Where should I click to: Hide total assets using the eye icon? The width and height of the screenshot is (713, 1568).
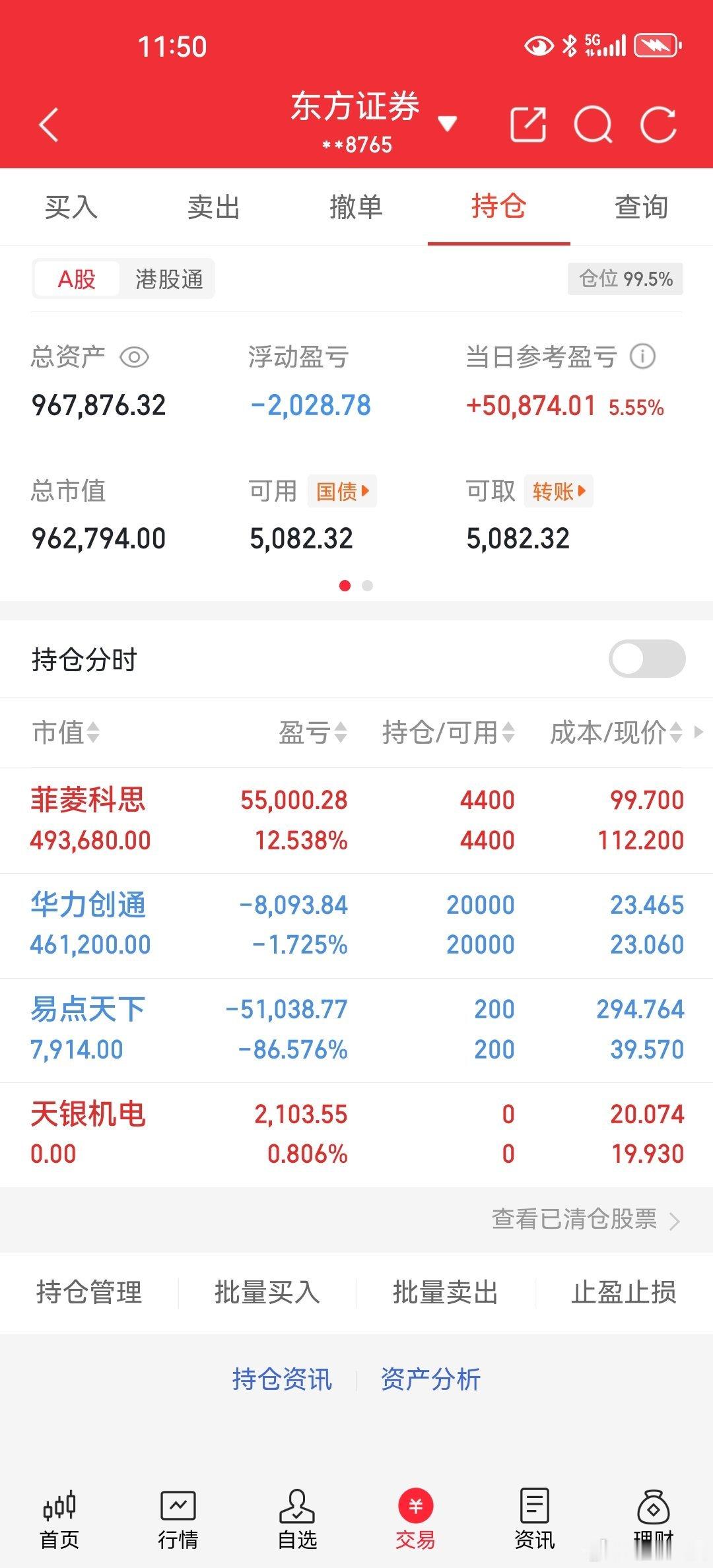134,356
